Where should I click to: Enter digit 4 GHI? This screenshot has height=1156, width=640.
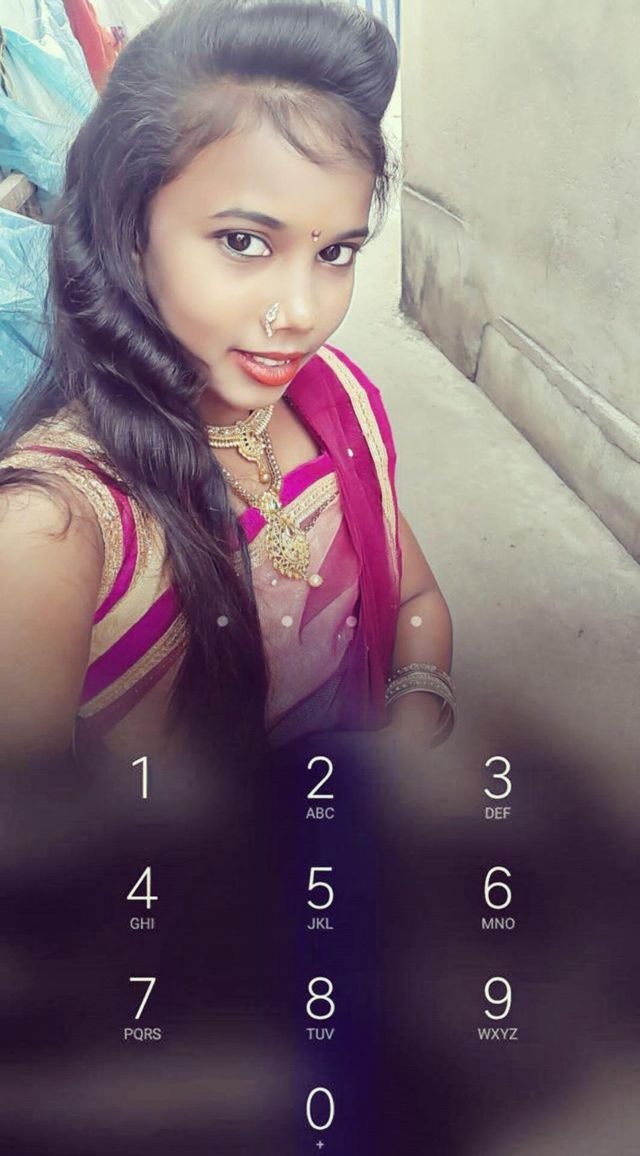point(142,897)
